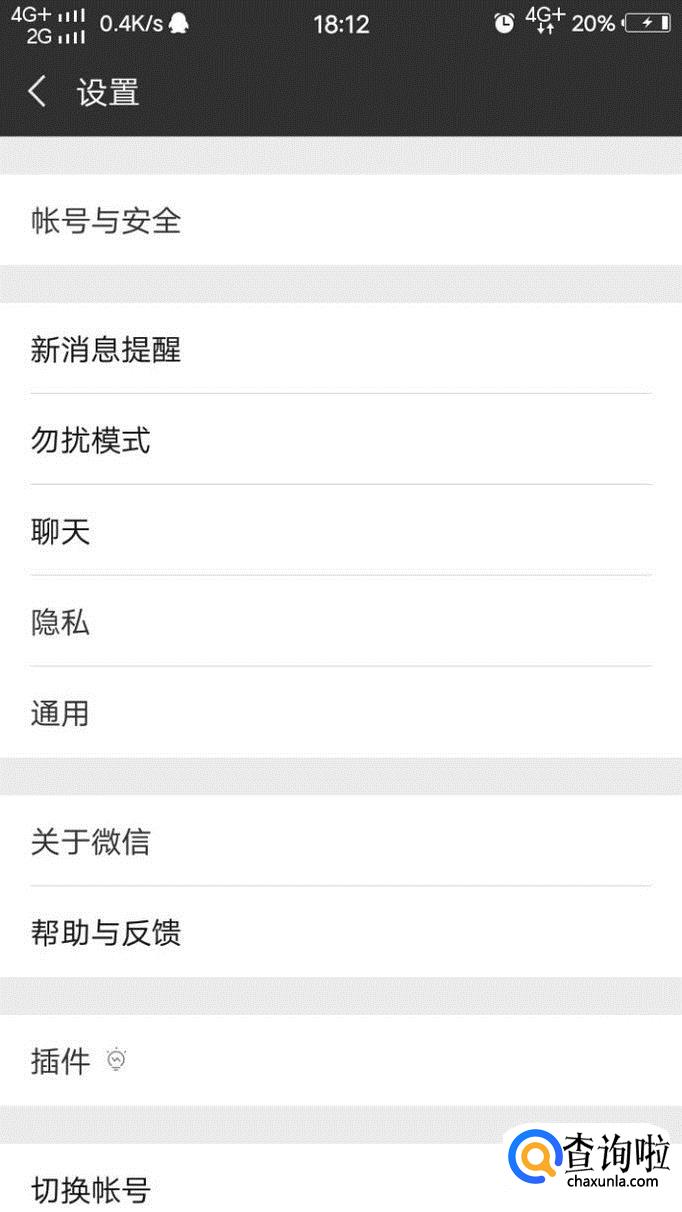
Task: Open the 通用 settings row
Action: click(340, 712)
